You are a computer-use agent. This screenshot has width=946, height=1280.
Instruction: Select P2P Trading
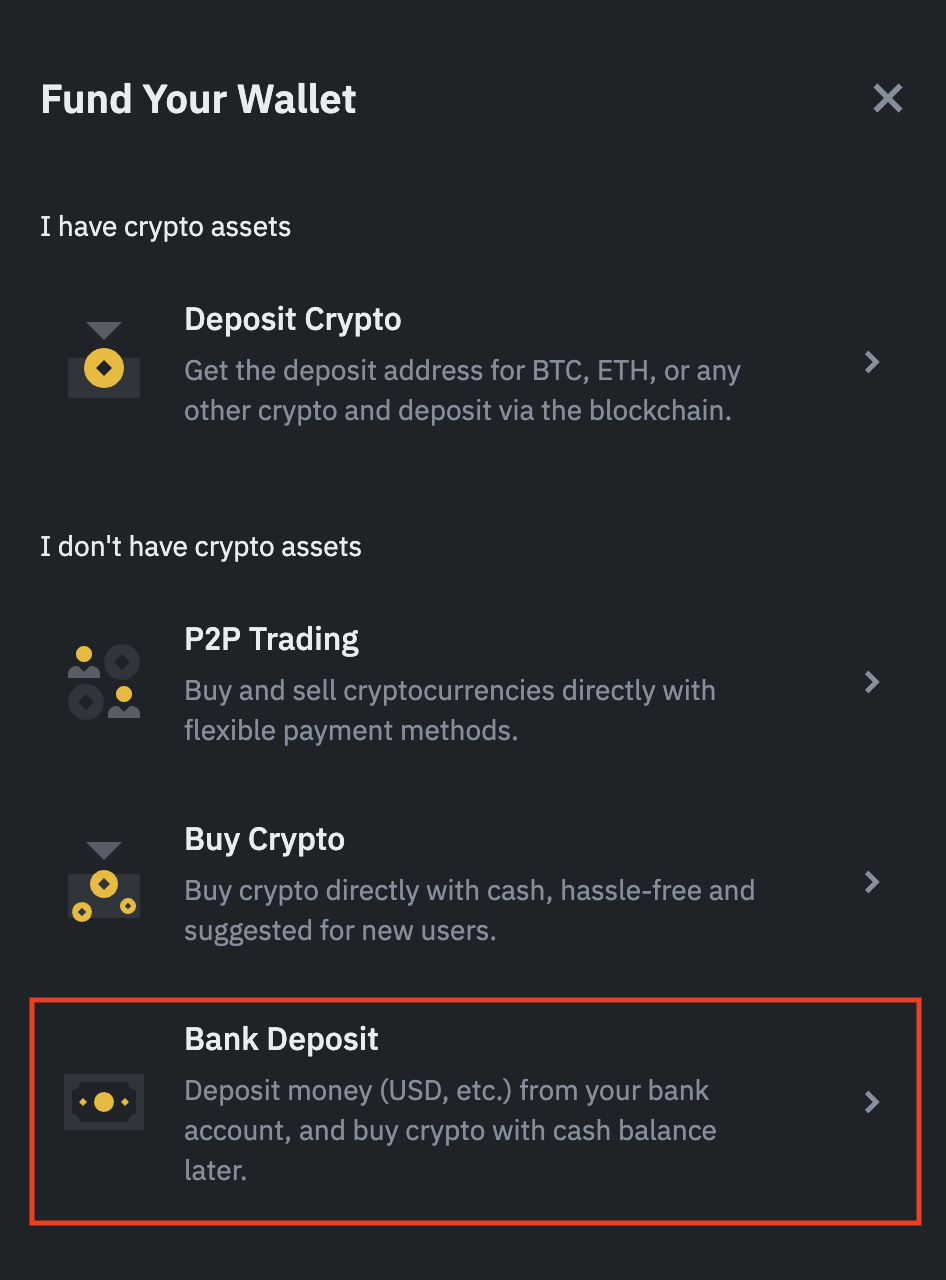pyautogui.click(x=271, y=640)
